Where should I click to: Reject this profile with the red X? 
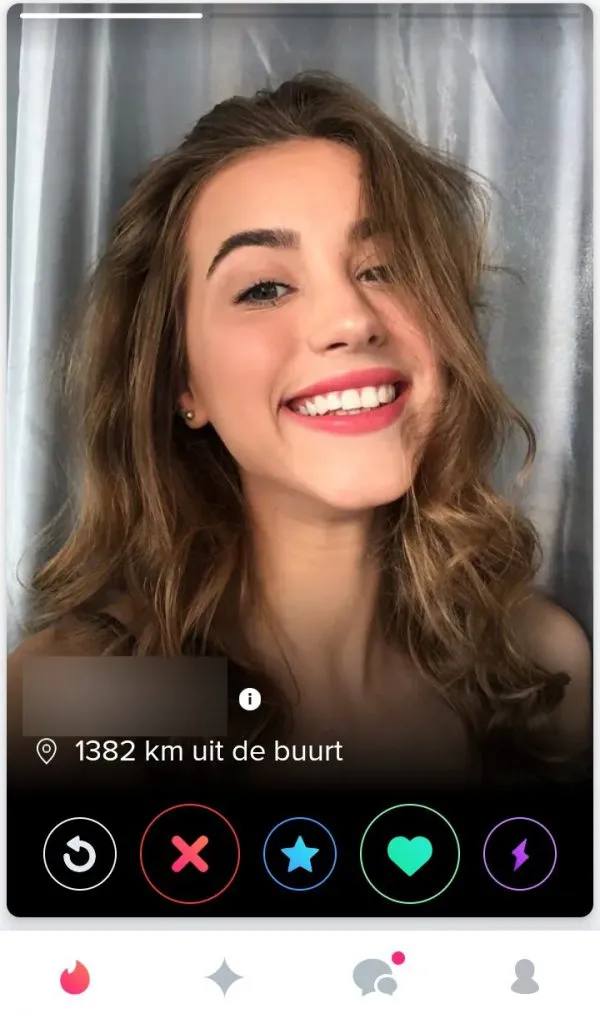click(x=190, y=854)
